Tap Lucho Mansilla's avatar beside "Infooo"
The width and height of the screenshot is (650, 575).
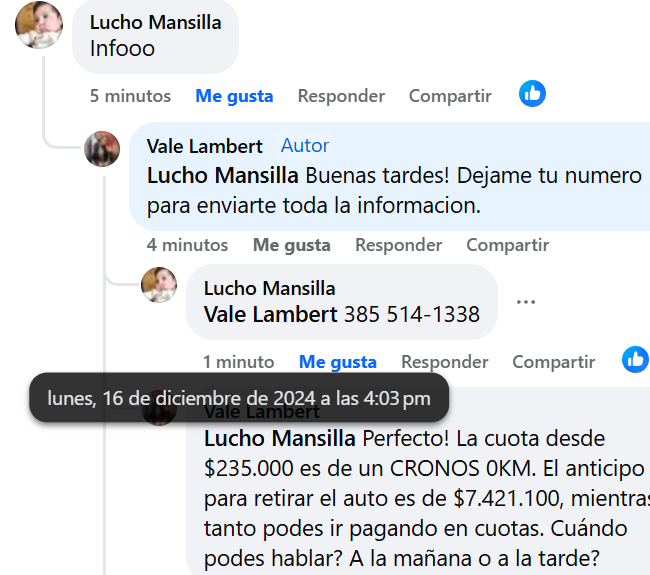click(39, 25)
